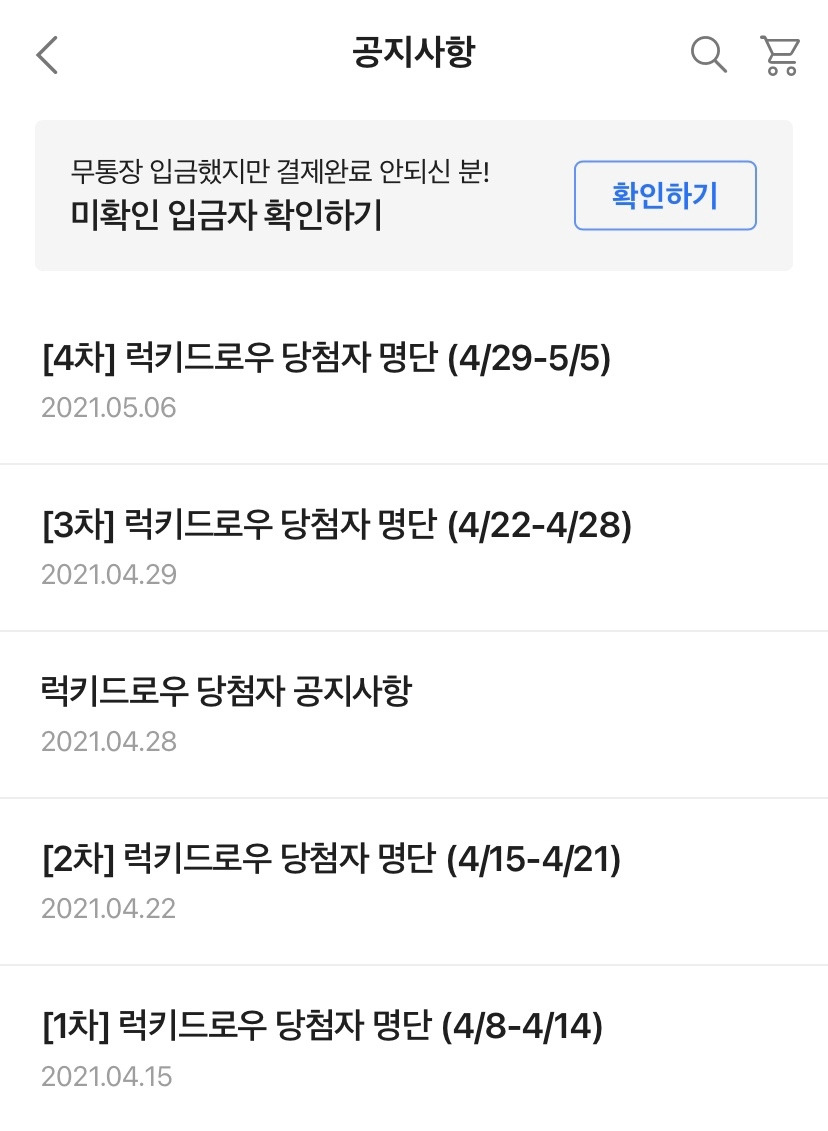The width and height of the screenshot is (828, 1131).
Task: Click the magnifying glass icon
Action: 709,55
